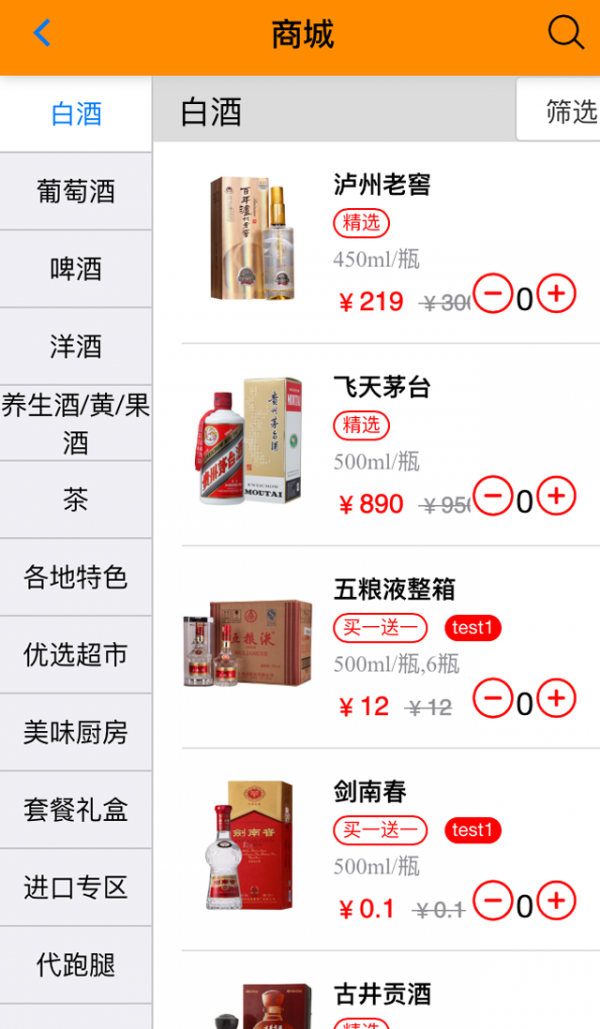600x1029 pixels.
Task: Open the search icon in the header
Action: pos(565,34)
